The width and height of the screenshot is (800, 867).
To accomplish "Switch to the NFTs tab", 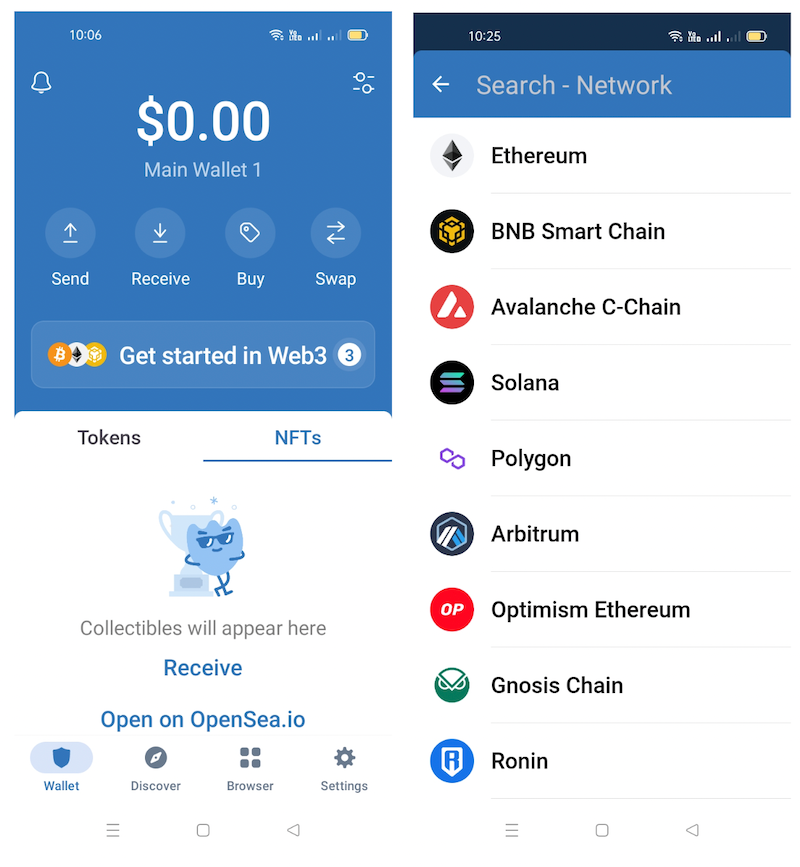I will coord(297,437).
